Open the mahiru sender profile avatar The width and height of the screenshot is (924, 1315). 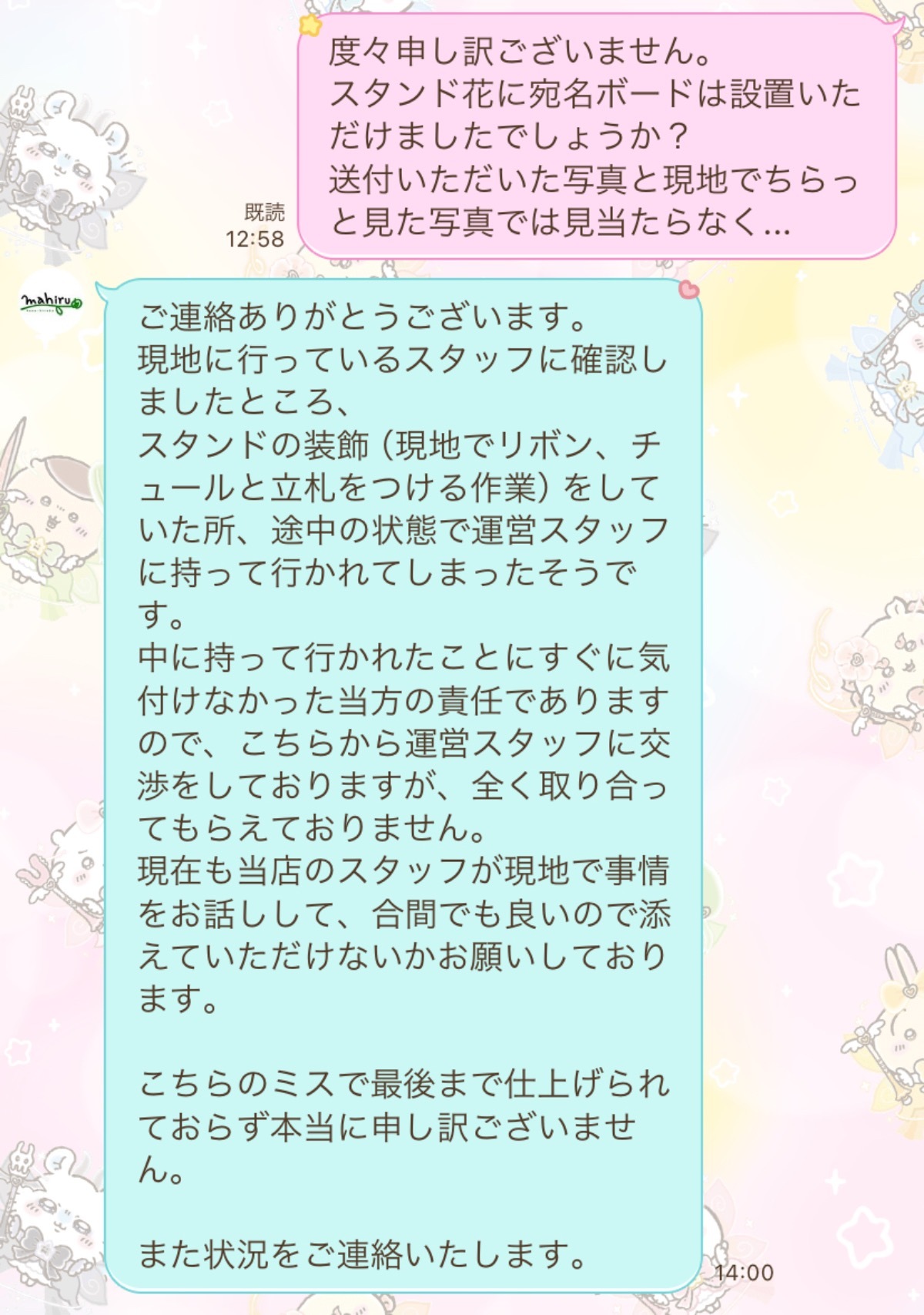click(x=51, y=301)
